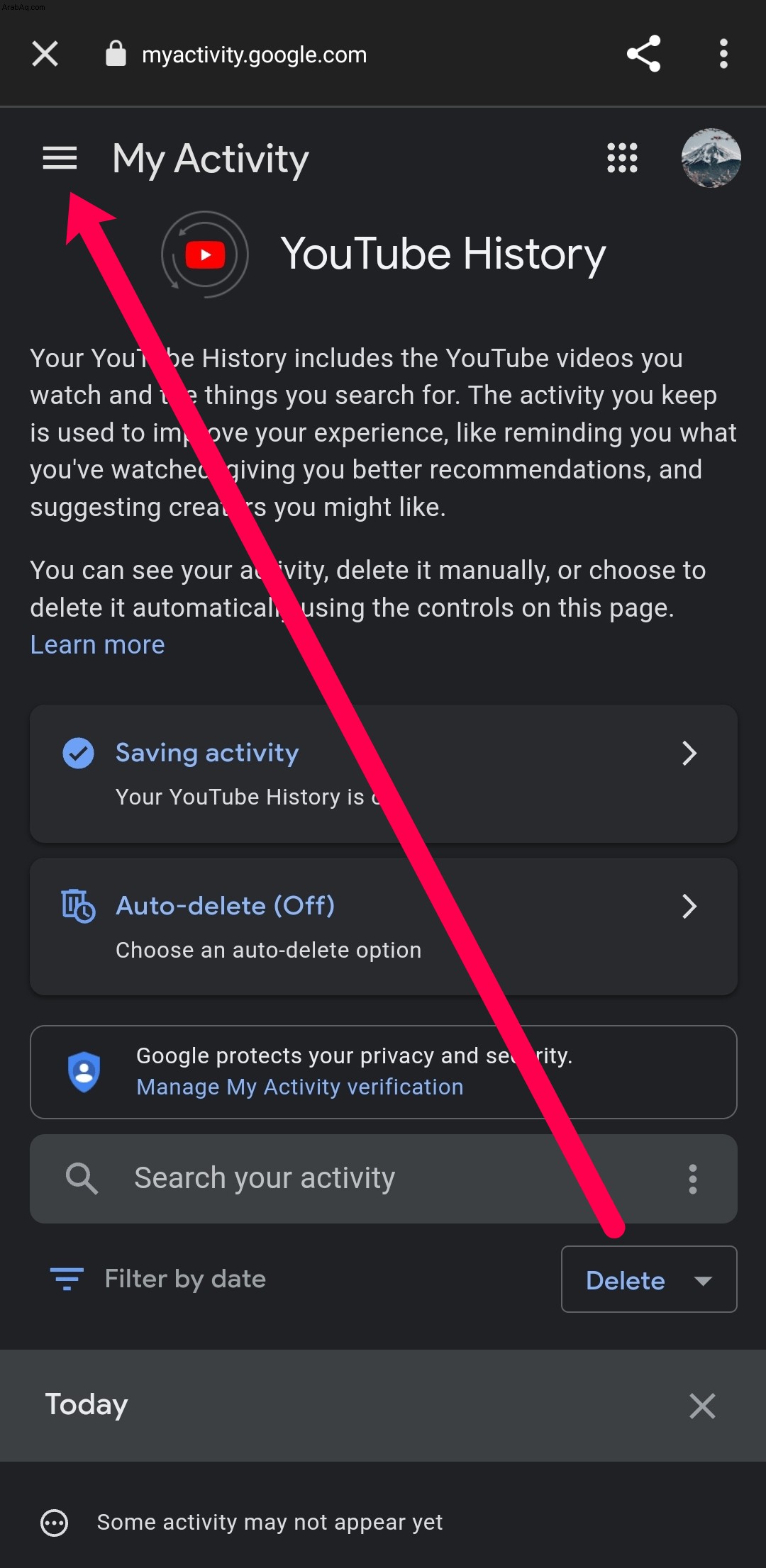Screen dimensions: 766x1568
Task: Open the account profile picture
Action: click(x=711, y=157)
